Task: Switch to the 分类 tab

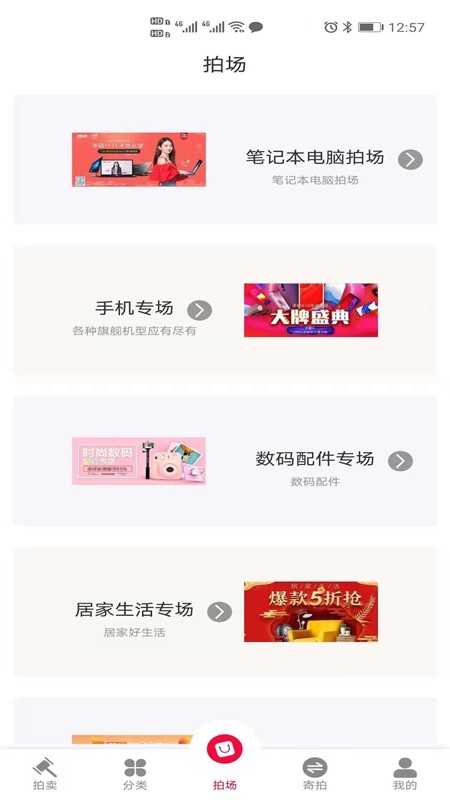Action: [135, 774]
